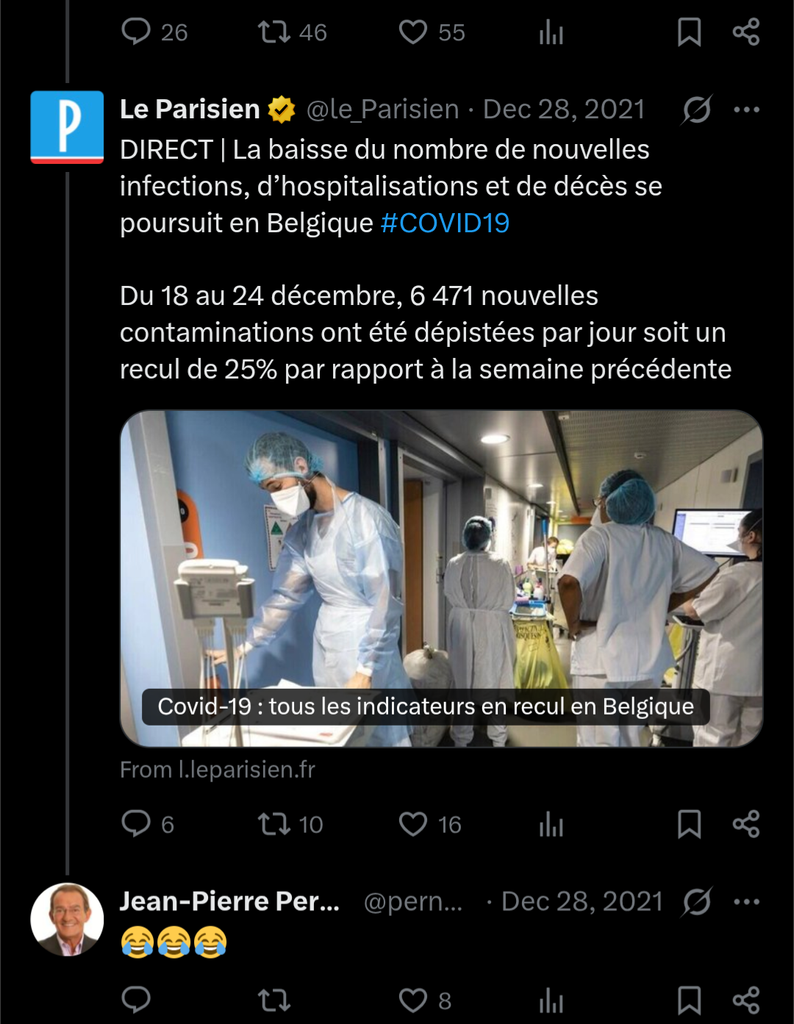Open Le Parisien's profile picture
The height and width of the screenshot is (1024, 794).
67,127
